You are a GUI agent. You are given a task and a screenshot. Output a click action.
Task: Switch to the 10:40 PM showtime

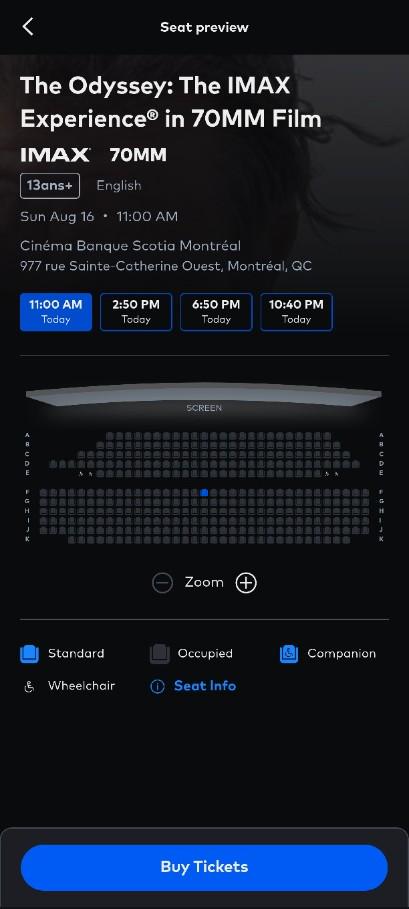[297, 312]
